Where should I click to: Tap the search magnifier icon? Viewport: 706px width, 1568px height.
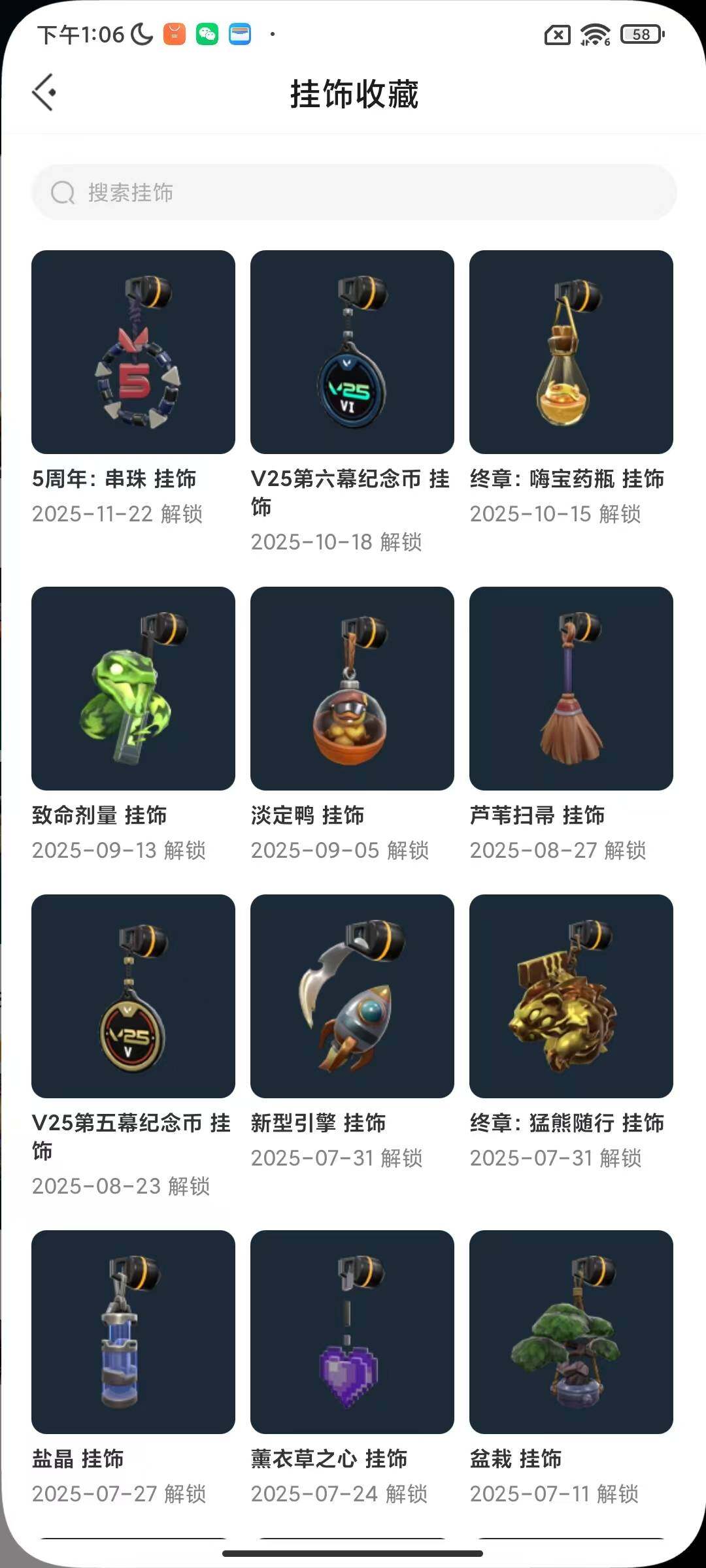click(63, 192)
